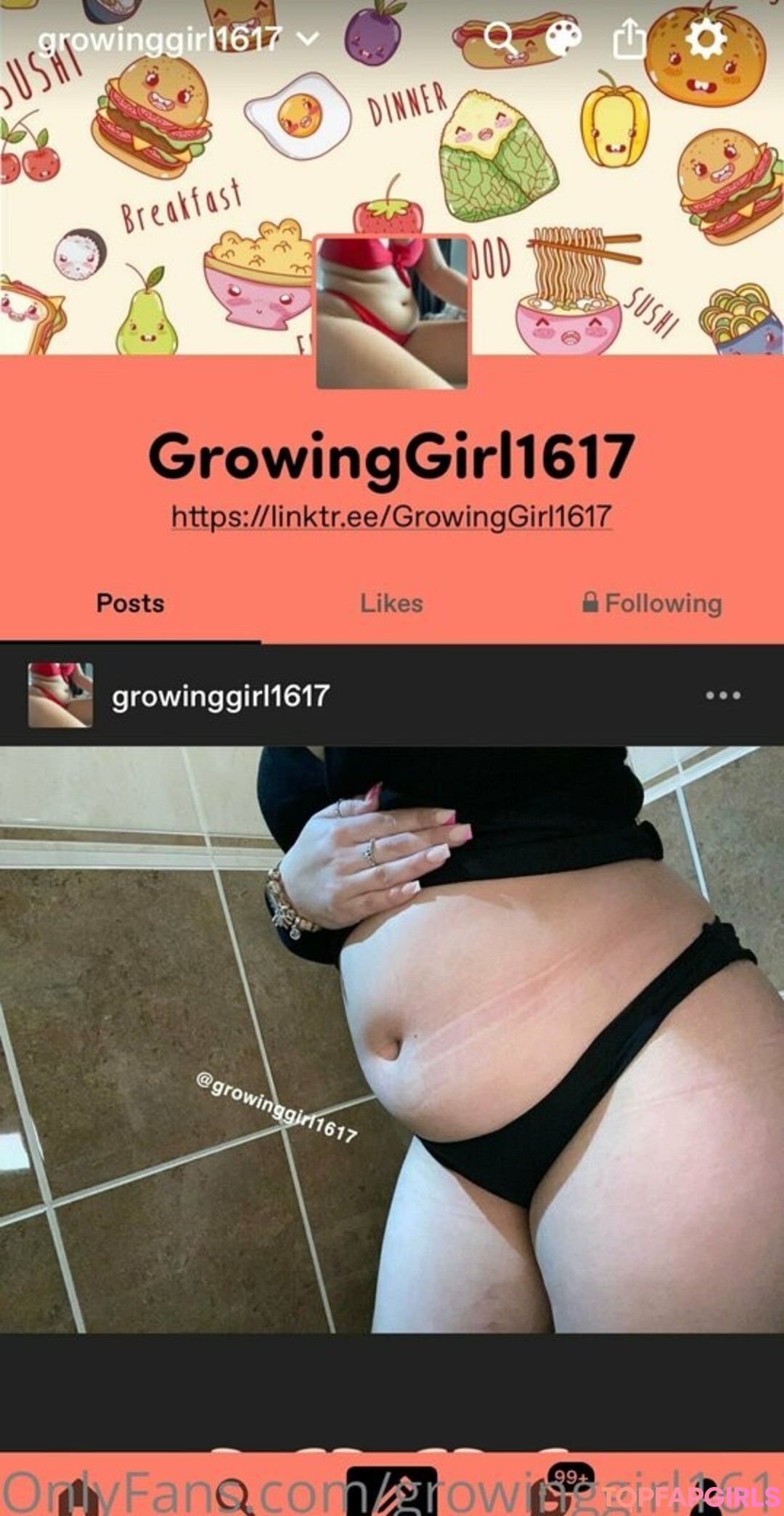Open the posted photo full screen
The width and height of the screenshot is (784, 1516).
point(392,1038)
